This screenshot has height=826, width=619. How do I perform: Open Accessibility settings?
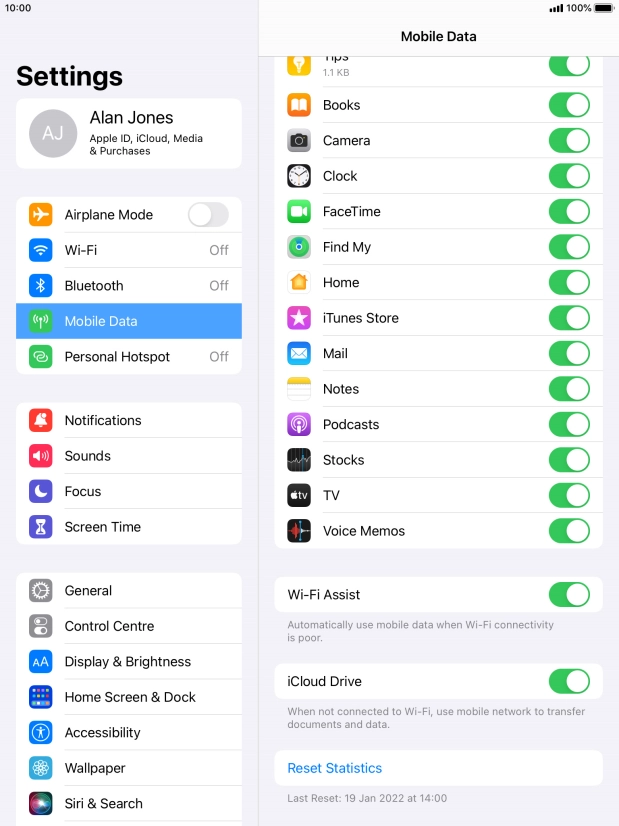point(128,733)
